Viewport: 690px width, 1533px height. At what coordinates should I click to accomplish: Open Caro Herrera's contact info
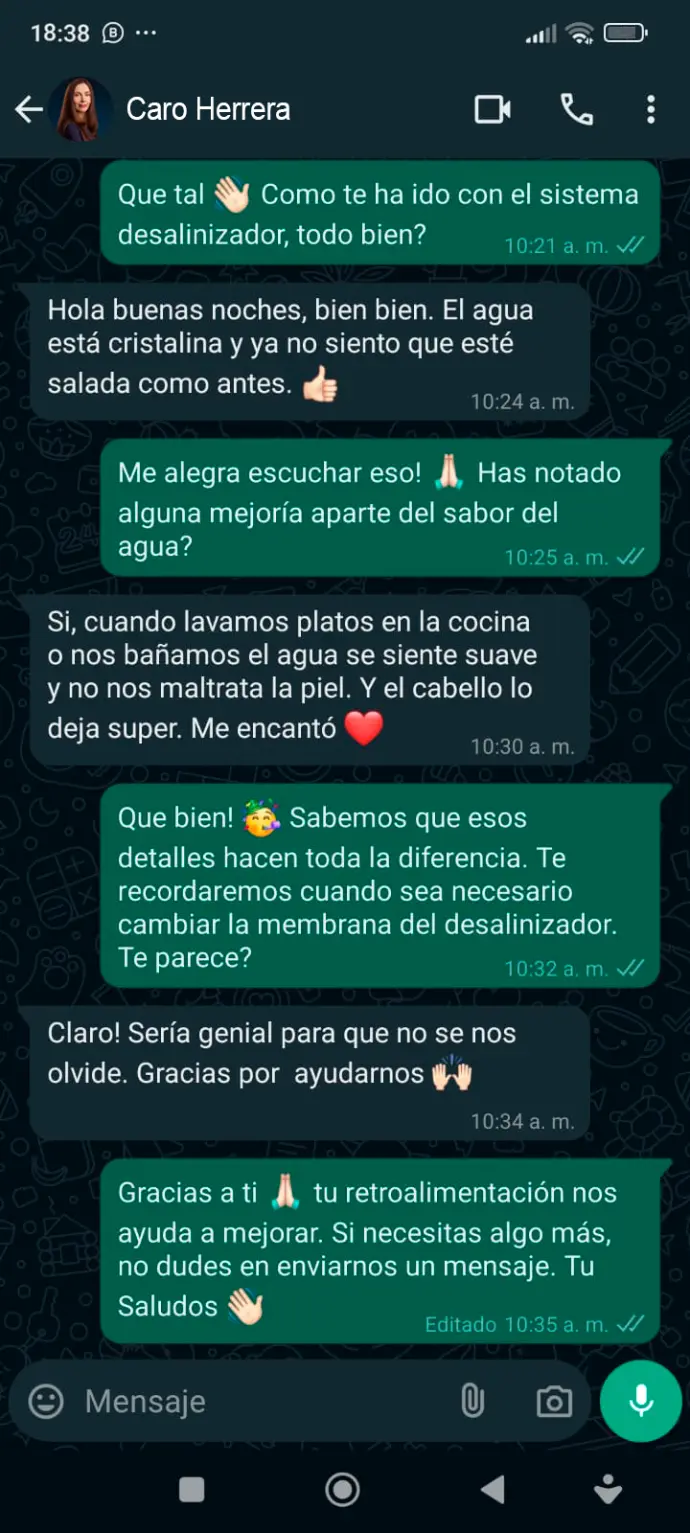(208, 109)
